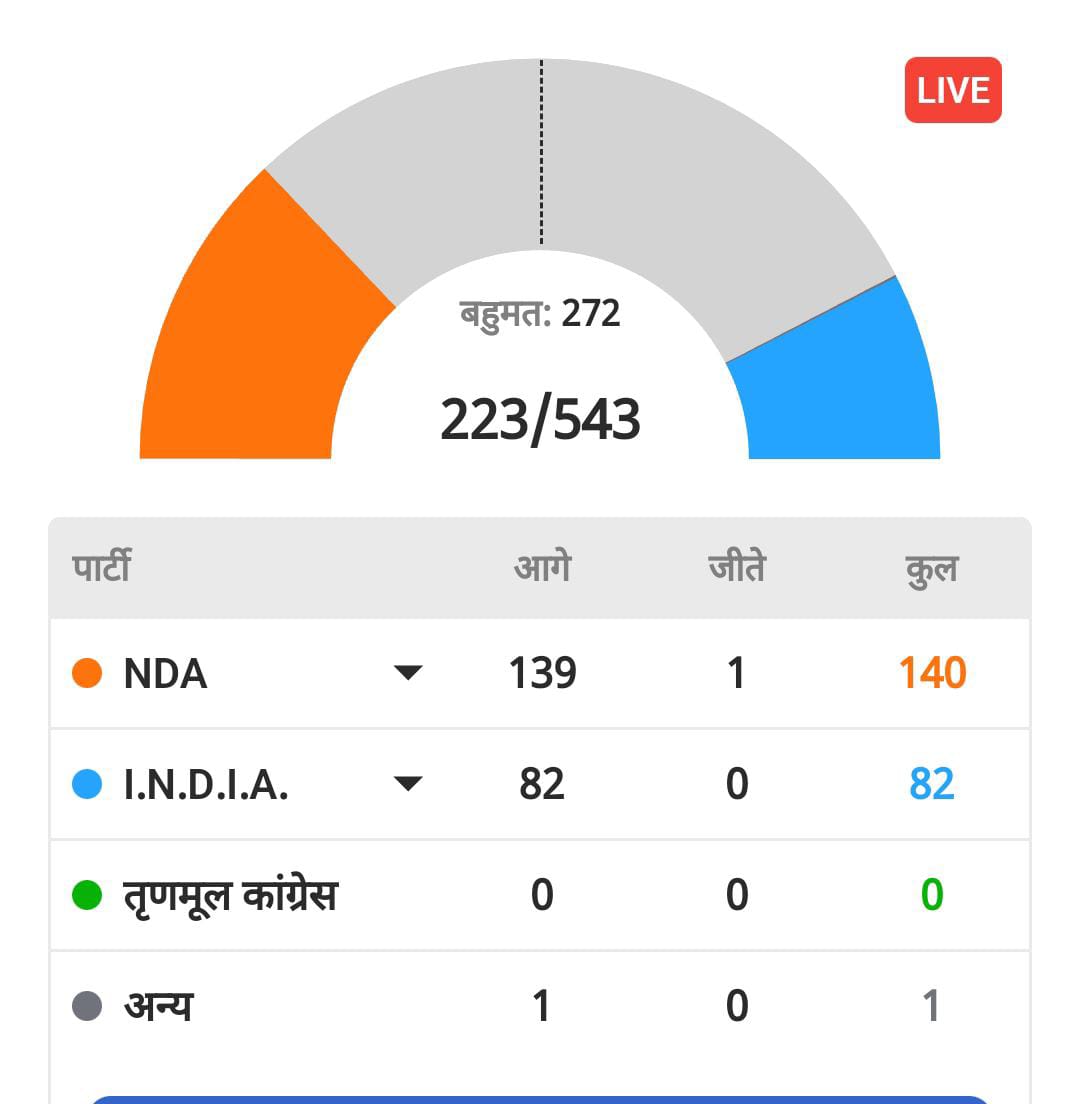The height and width of the screenshot is (1104, 1080).
Task: Expand the I.N.D.I.A. alliance breakdown
Action: coord(408,784)
